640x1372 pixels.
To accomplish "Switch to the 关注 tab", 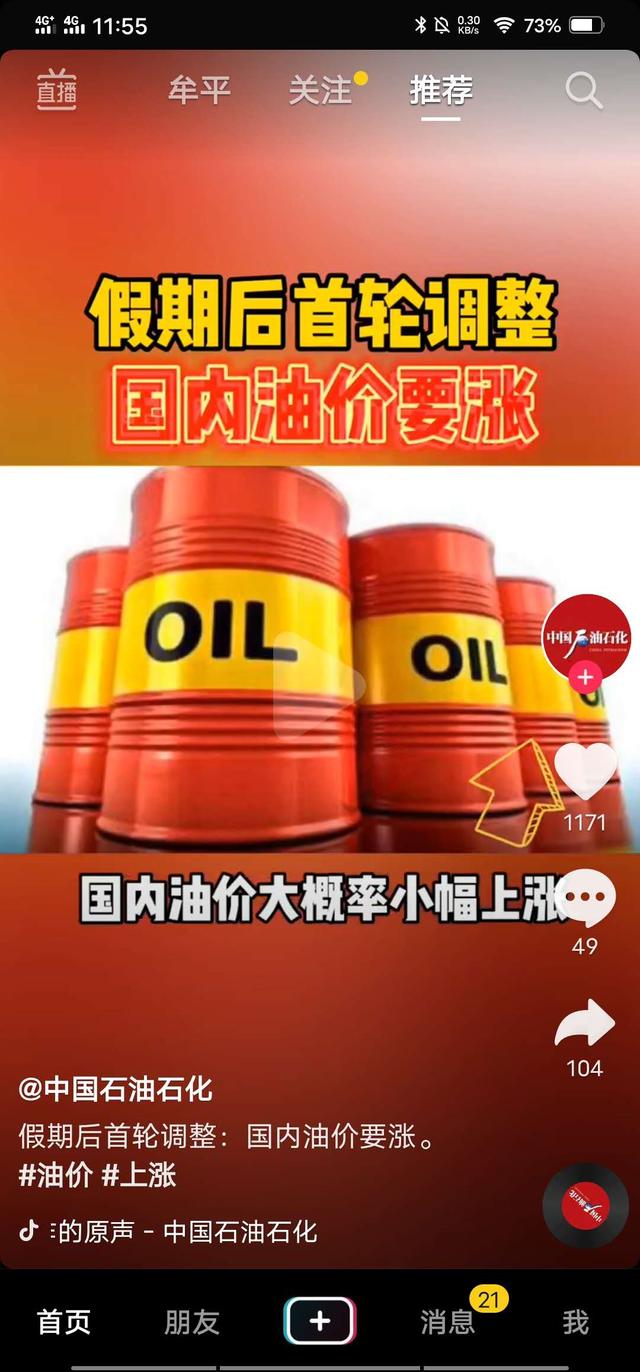I will pyautogui.click(x=320, y=90).
